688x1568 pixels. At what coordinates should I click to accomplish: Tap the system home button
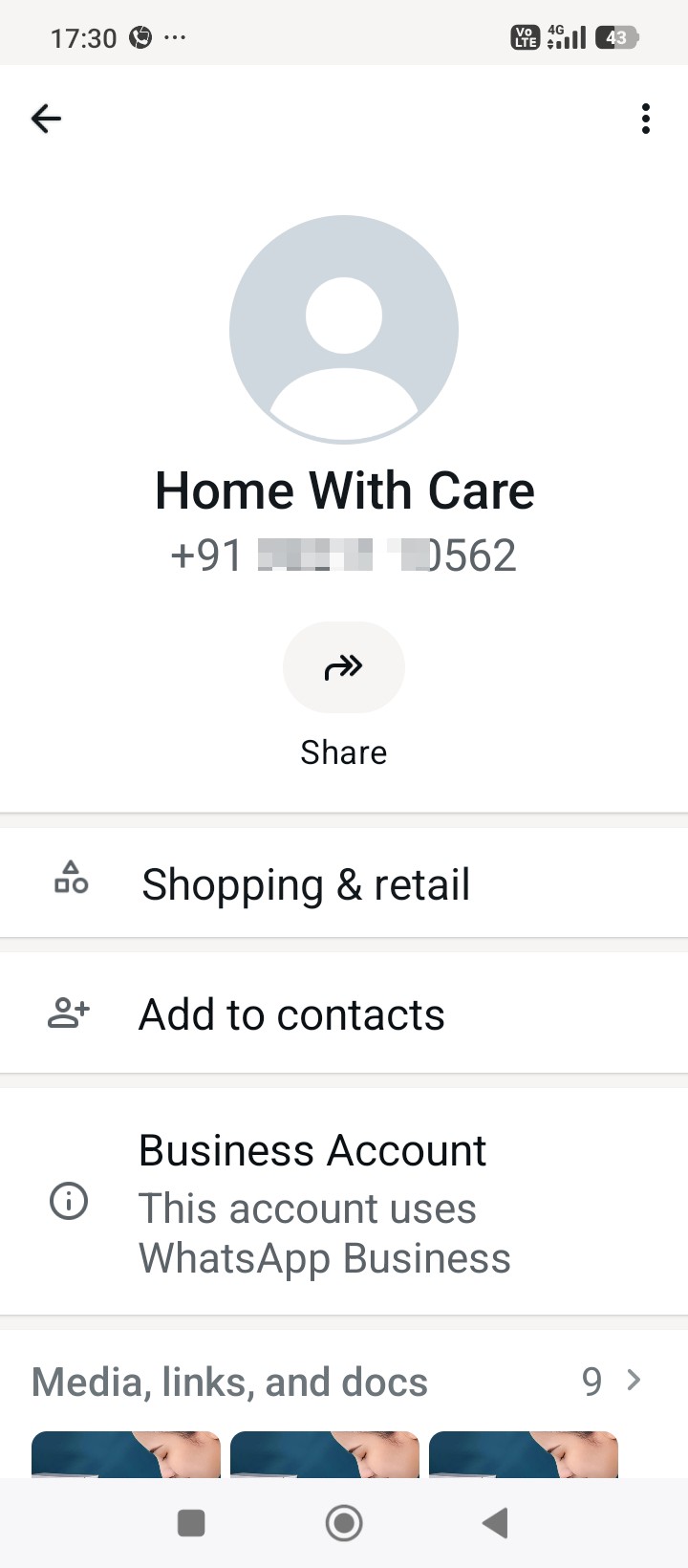(344, 1523)
